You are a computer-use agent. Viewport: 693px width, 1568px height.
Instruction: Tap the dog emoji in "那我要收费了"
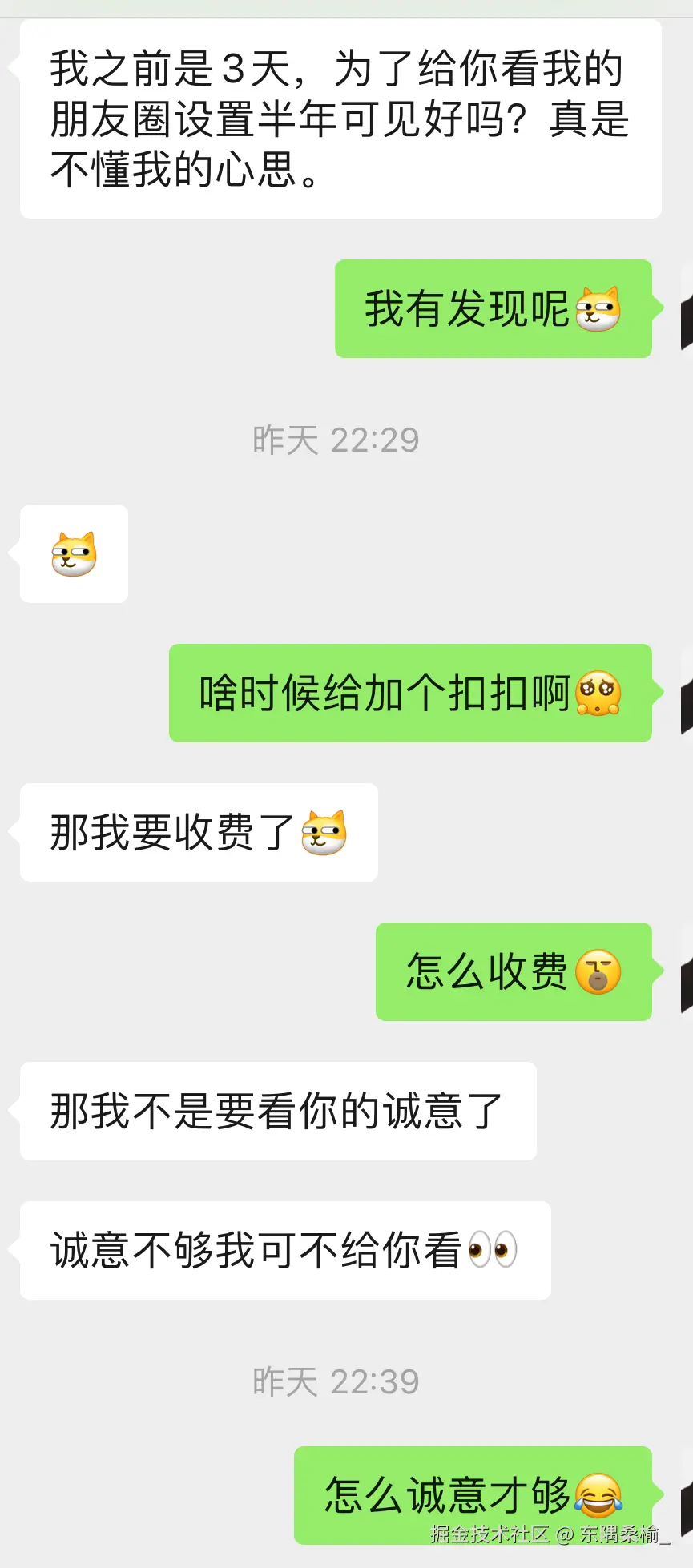(x=326, y=832)
